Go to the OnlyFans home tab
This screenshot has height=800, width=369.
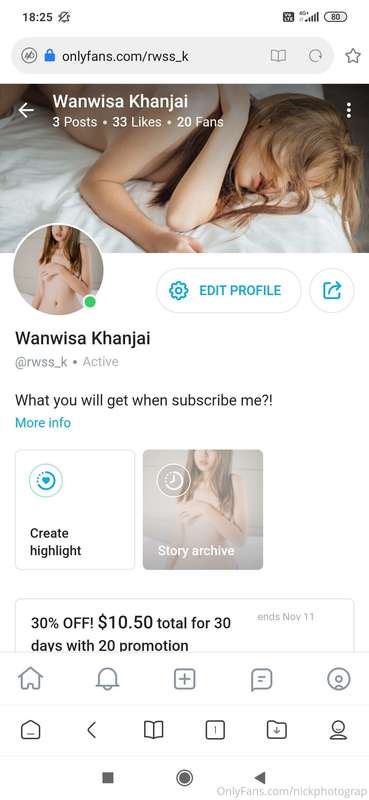pos(31,679)
